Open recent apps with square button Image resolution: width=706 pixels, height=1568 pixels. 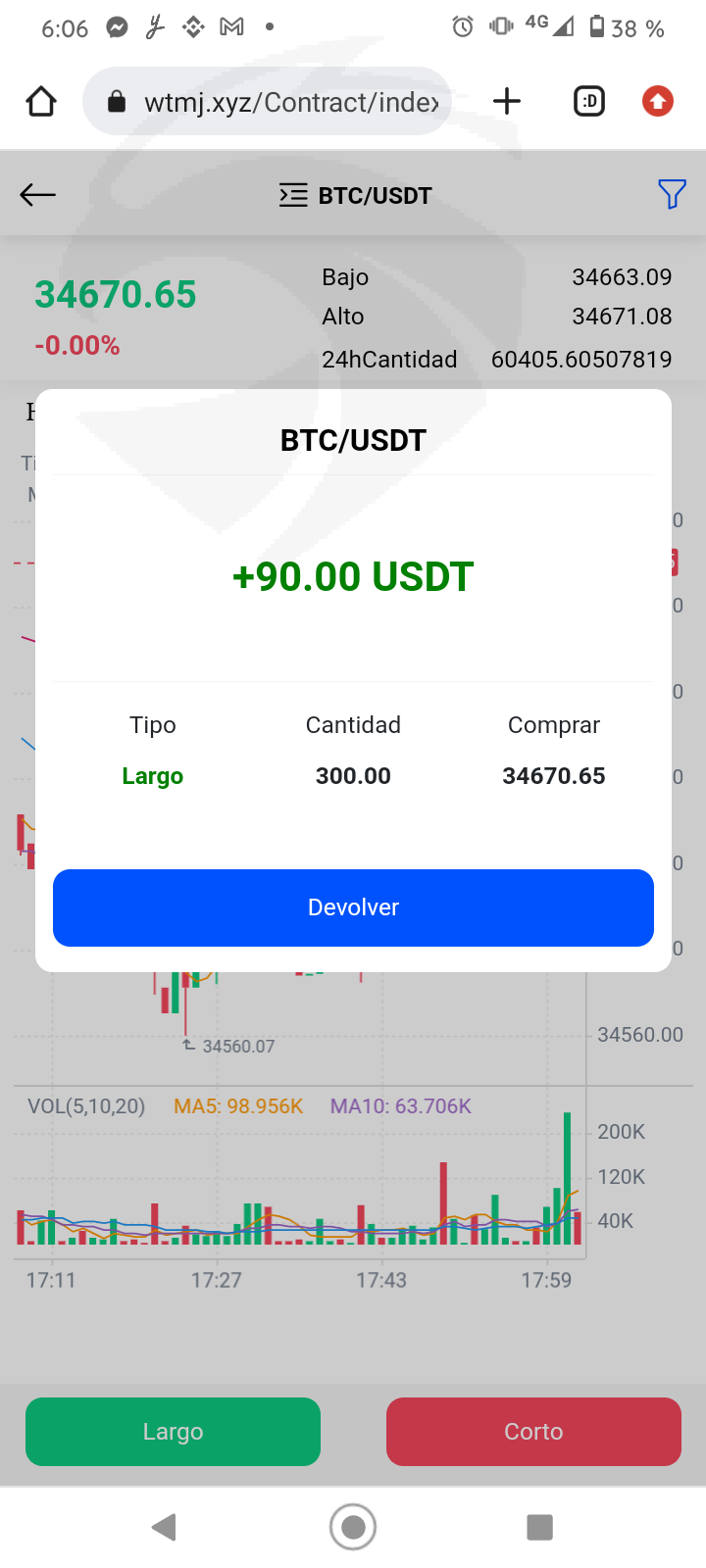click(540, 1527)
